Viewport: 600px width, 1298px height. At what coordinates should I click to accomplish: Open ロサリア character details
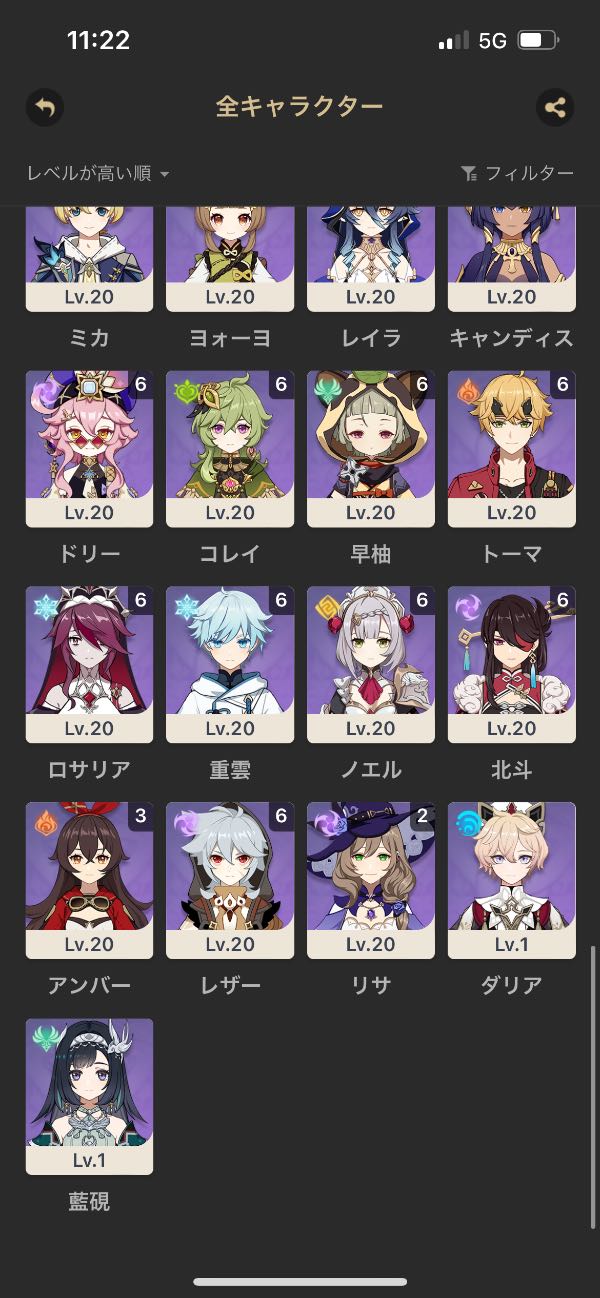tap(89, 665)
